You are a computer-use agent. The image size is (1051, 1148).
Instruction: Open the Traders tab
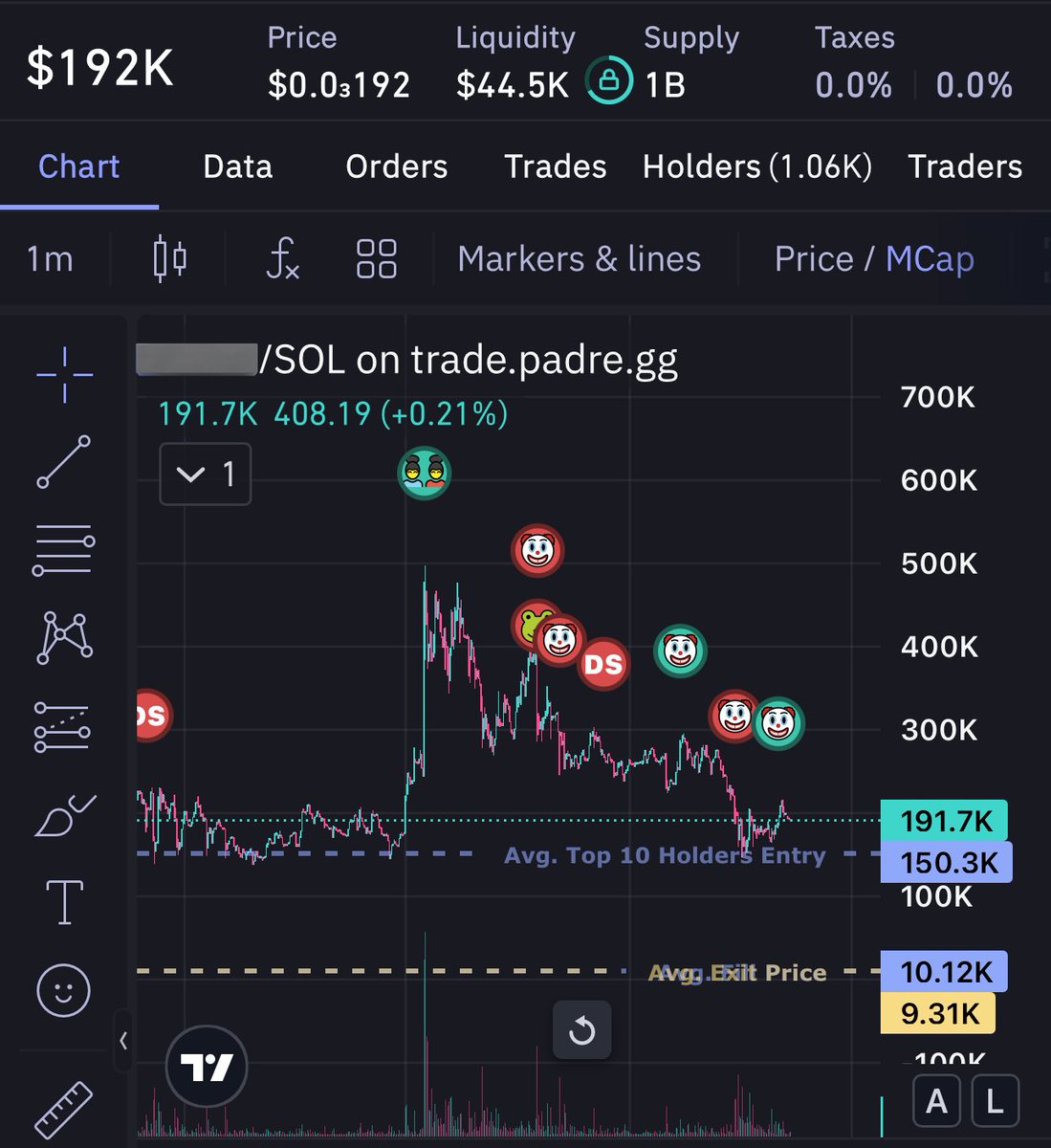(x=964, y=166)
